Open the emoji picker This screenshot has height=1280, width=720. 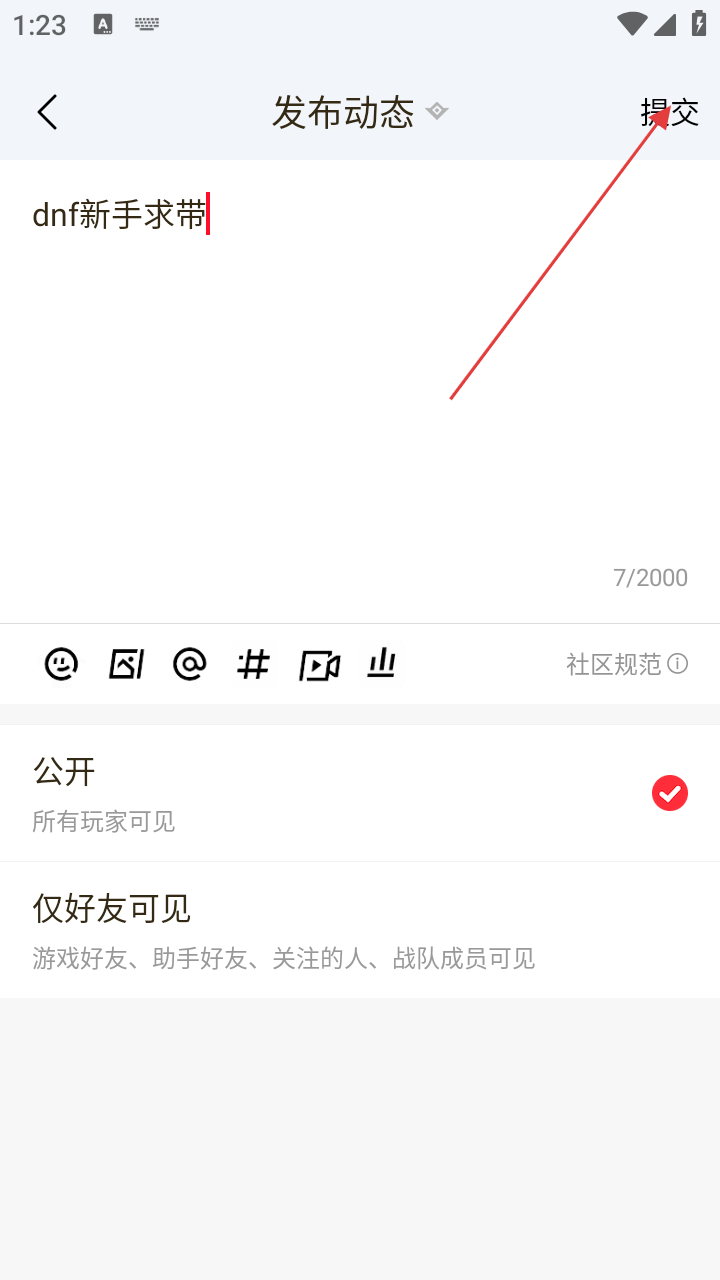[61, 664]
